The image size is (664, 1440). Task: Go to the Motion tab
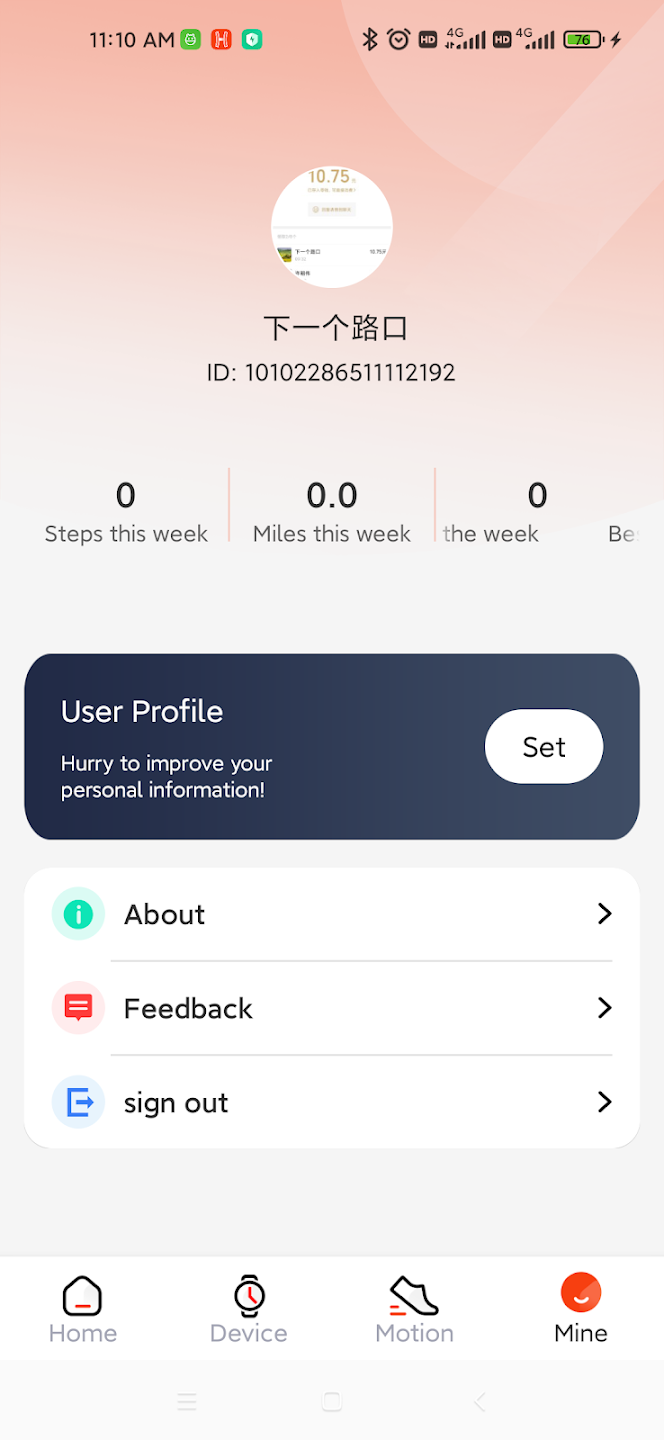point(415,1309)
